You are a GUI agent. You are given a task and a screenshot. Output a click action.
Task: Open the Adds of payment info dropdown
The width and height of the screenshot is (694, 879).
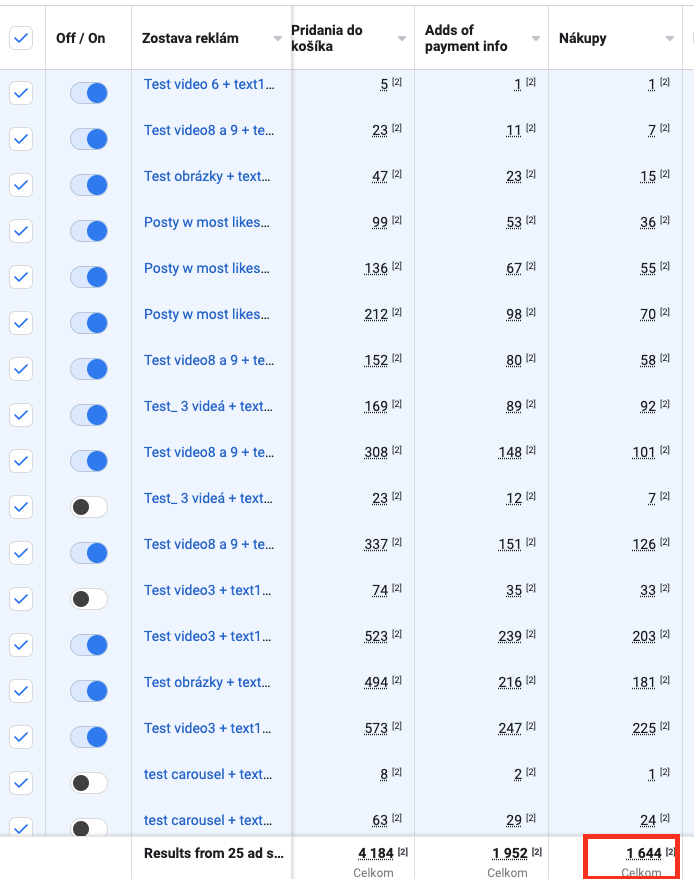pos(536,38)
